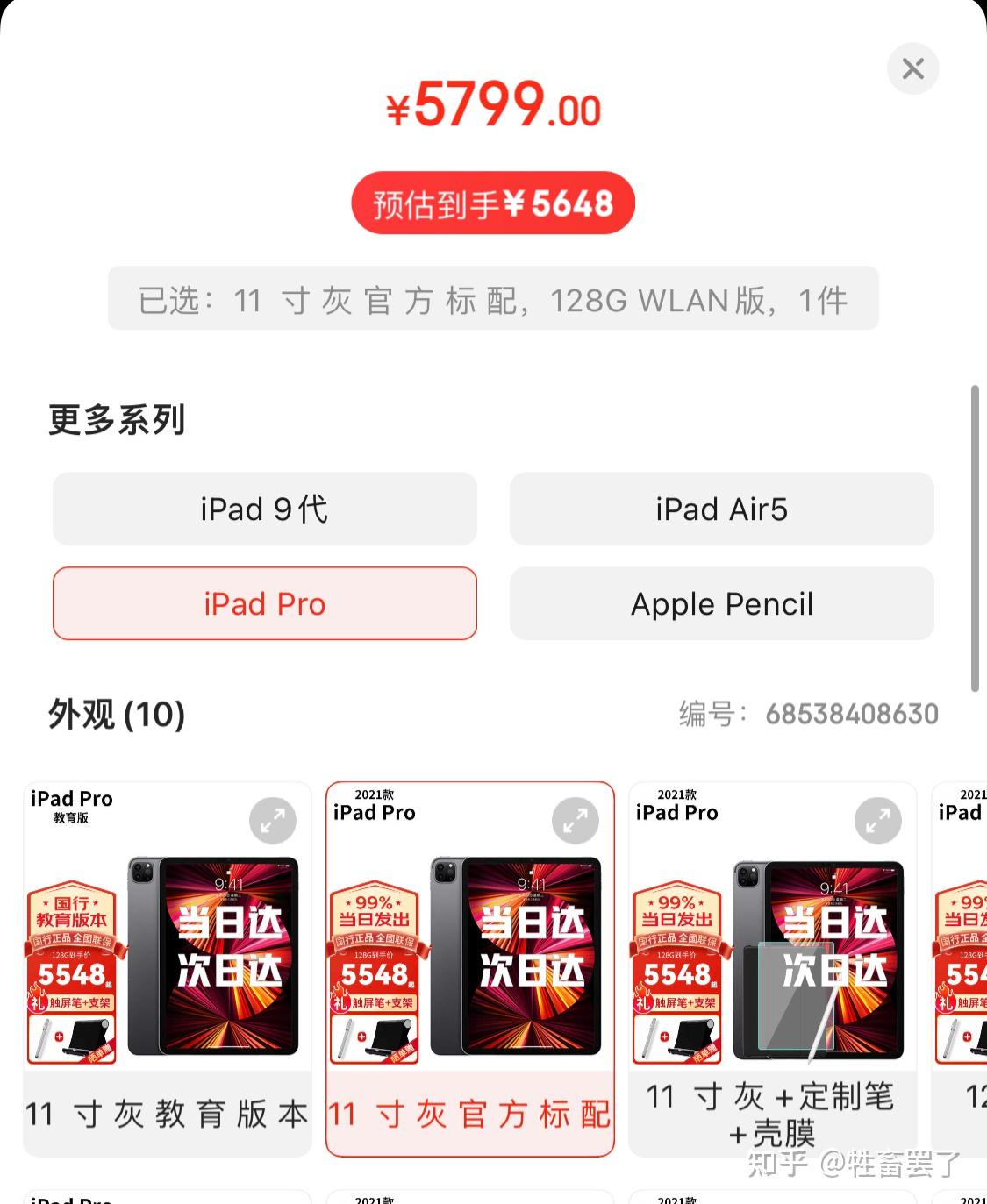The image size is (987, 1204).
Task: Click the expand icon on the 定制笔+壳膜 product thumbnail
Action: [x=877, y=821]
